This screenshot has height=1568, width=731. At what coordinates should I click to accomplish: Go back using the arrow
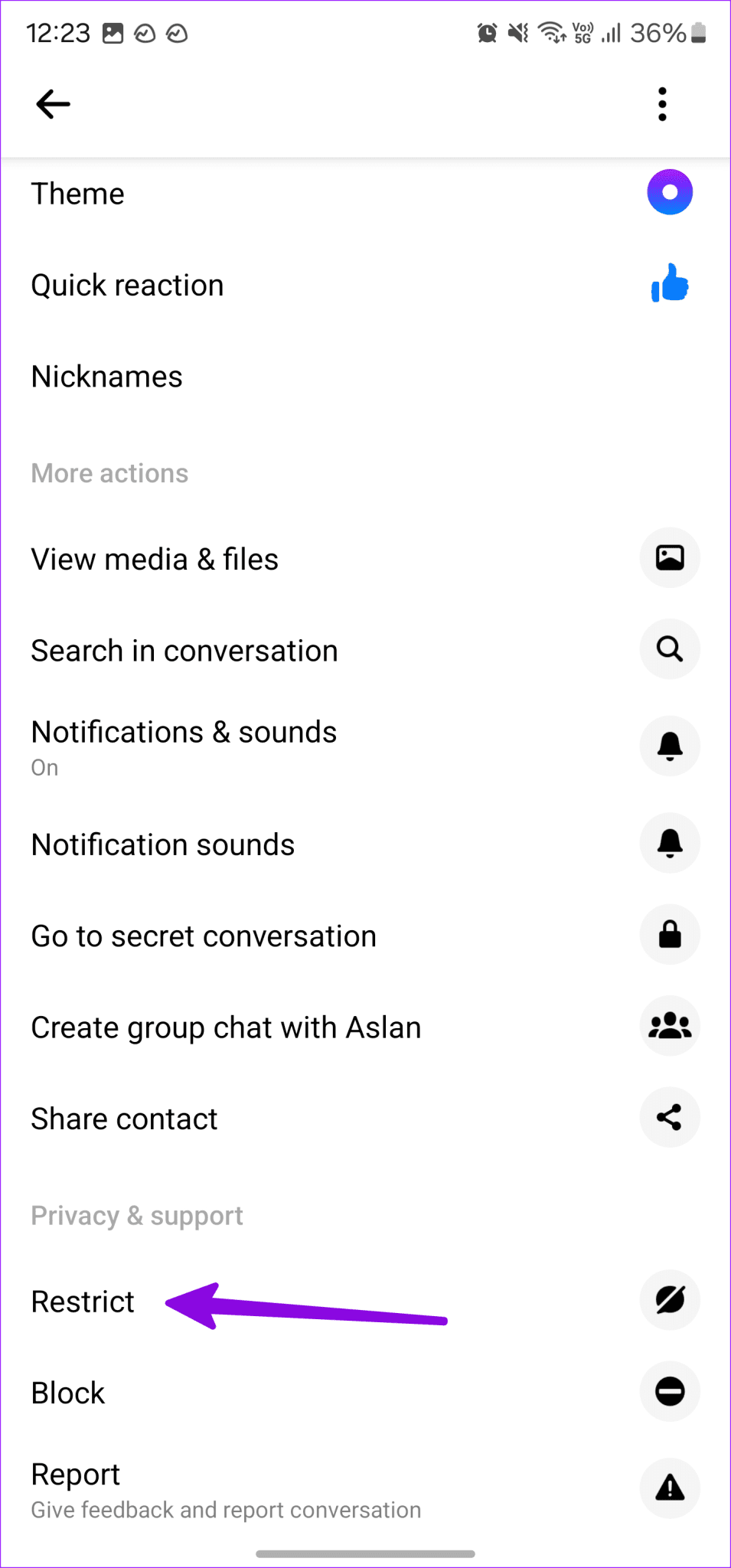pos(52,103)
